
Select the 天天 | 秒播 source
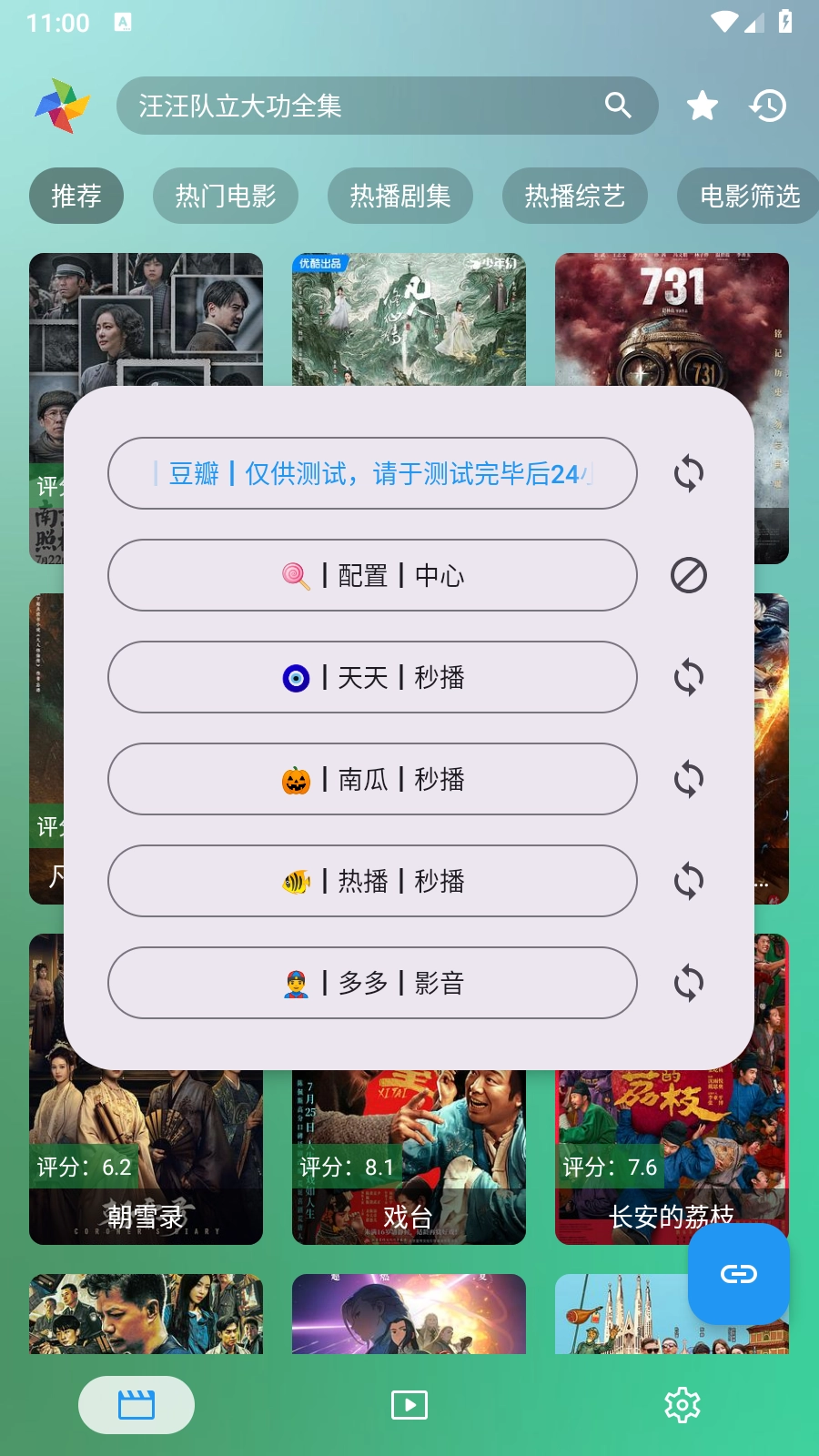371,677
